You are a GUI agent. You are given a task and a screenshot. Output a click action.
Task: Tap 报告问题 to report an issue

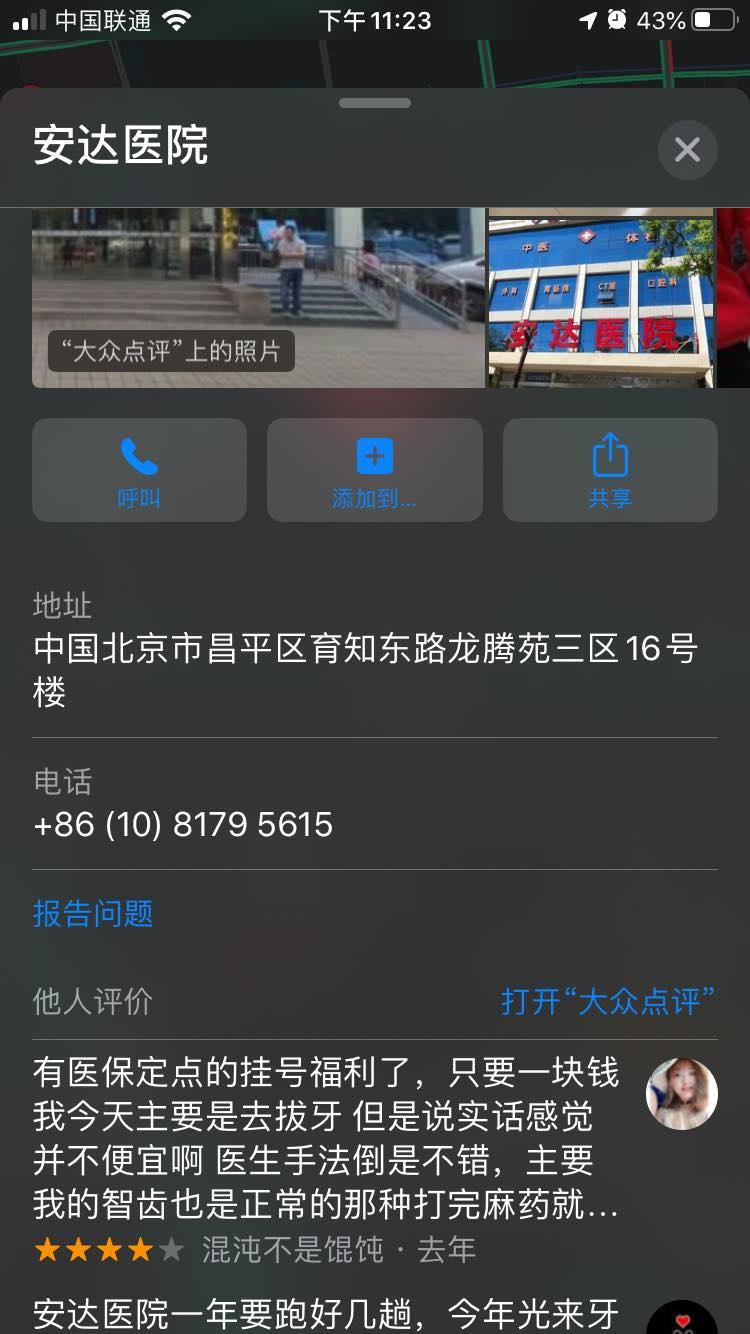coord(93,913)
